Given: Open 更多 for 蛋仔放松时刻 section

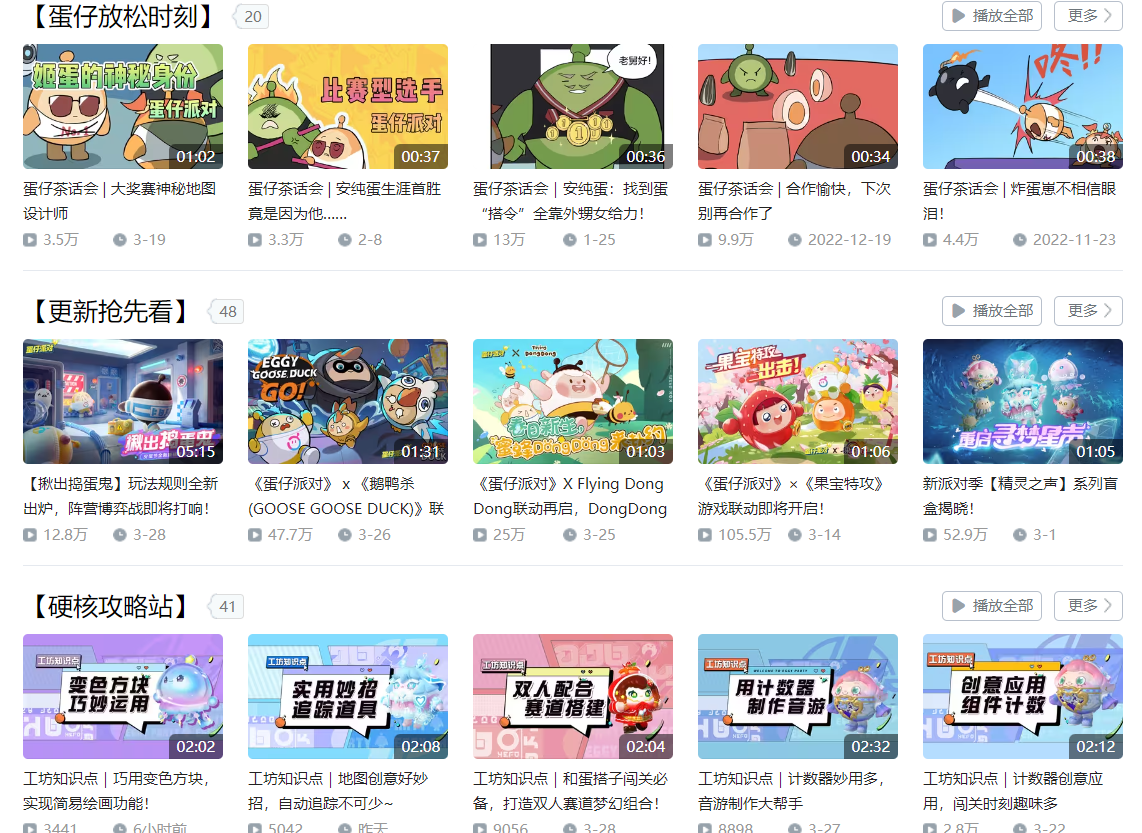Looking at the screenshot, I should point(1088,16).
